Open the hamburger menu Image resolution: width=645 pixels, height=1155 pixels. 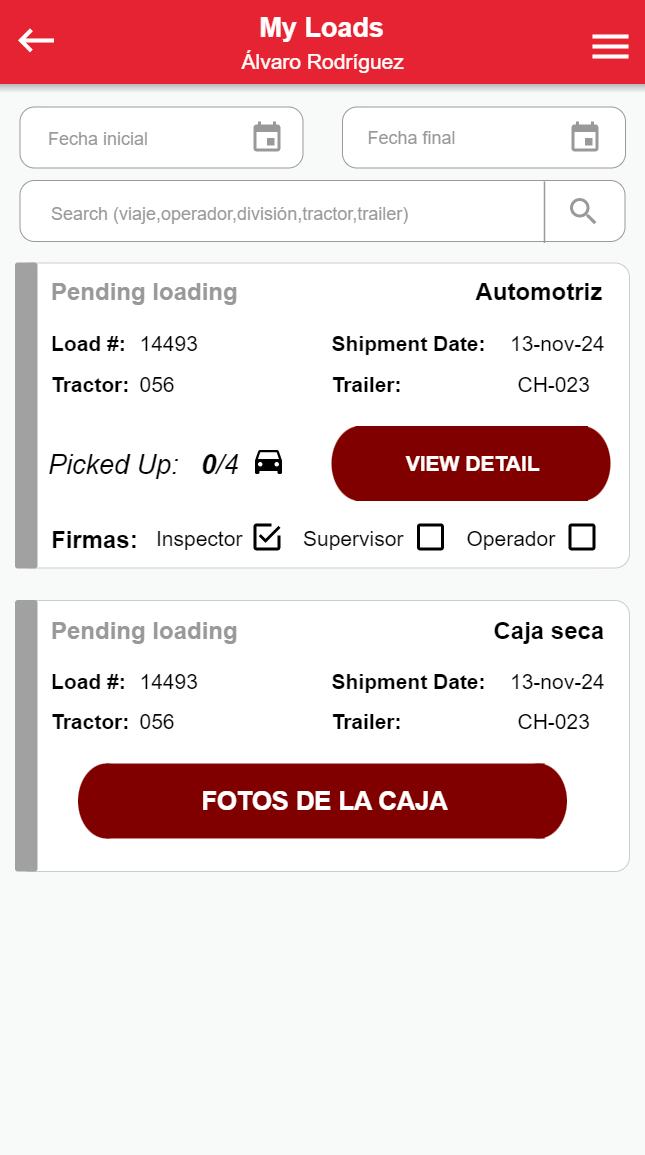pos(610,47)
